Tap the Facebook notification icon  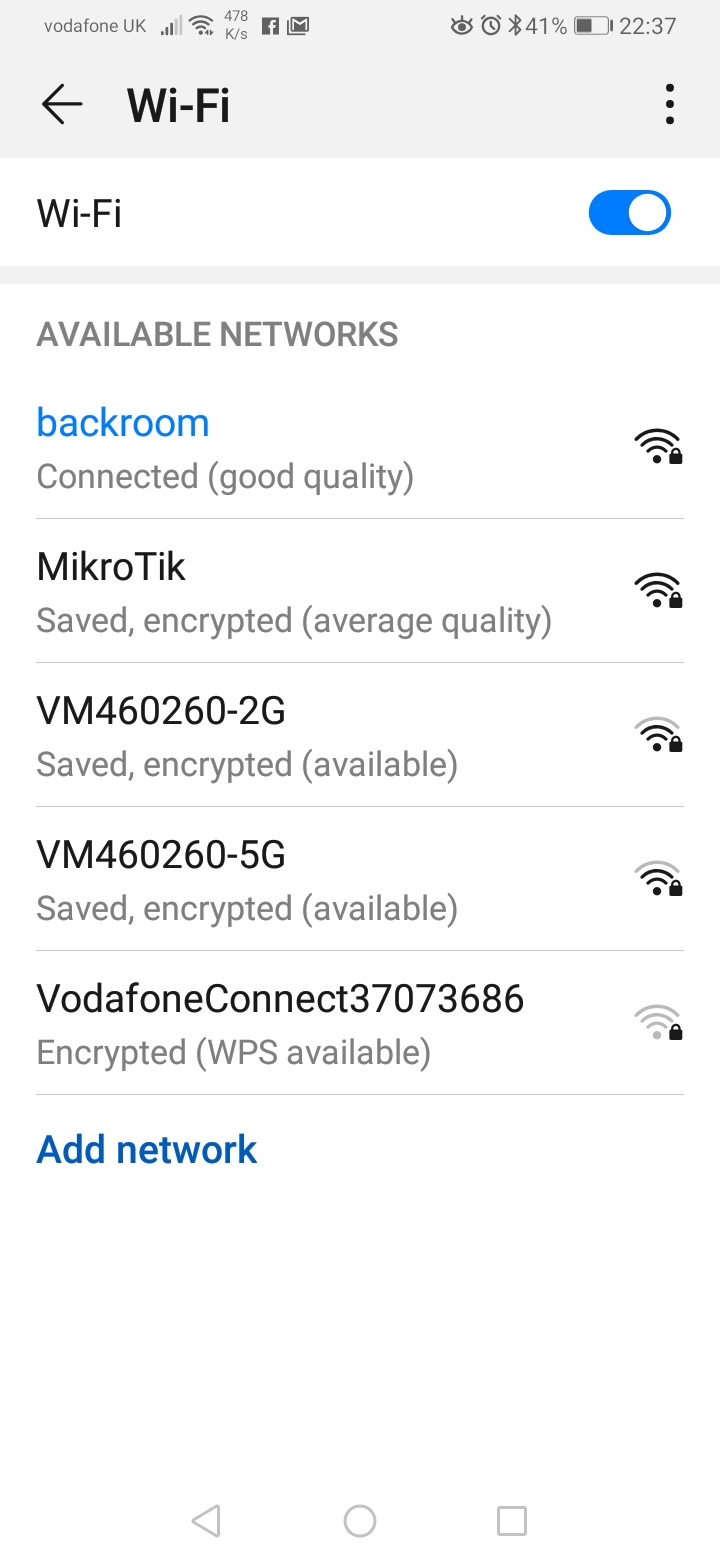[x=269, y=25]
